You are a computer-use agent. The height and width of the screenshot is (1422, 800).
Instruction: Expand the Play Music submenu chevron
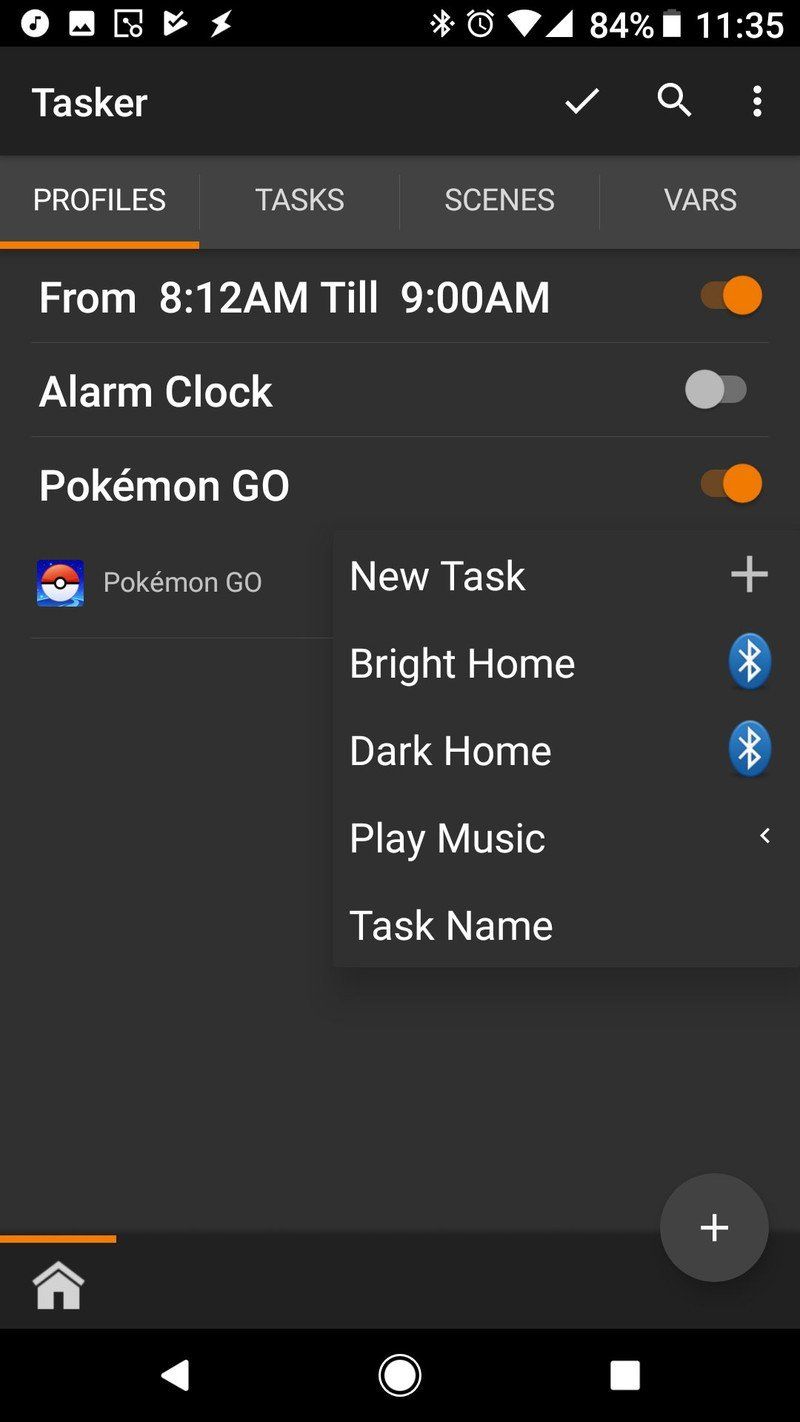(765, 834)
